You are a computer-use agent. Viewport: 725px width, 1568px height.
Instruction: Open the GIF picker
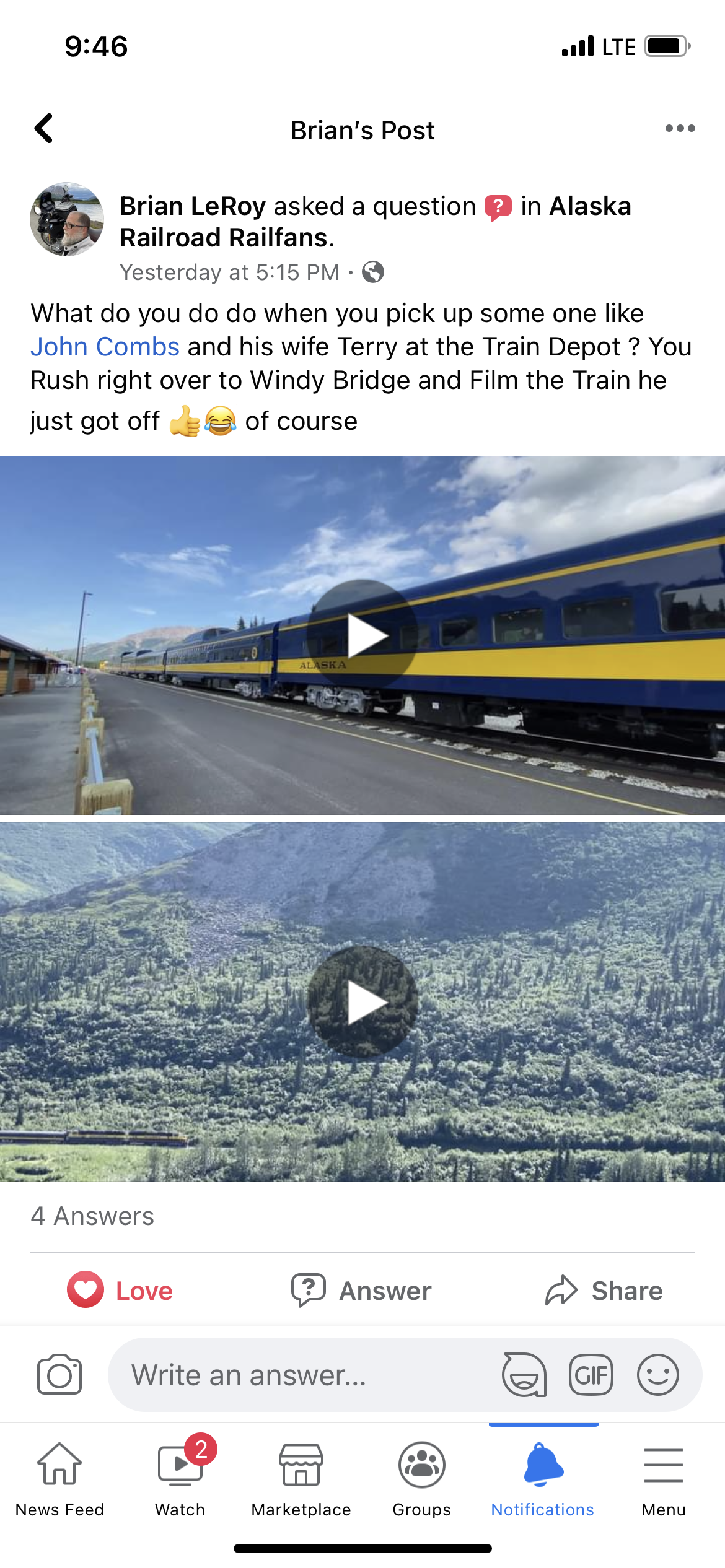point(591,1375)
